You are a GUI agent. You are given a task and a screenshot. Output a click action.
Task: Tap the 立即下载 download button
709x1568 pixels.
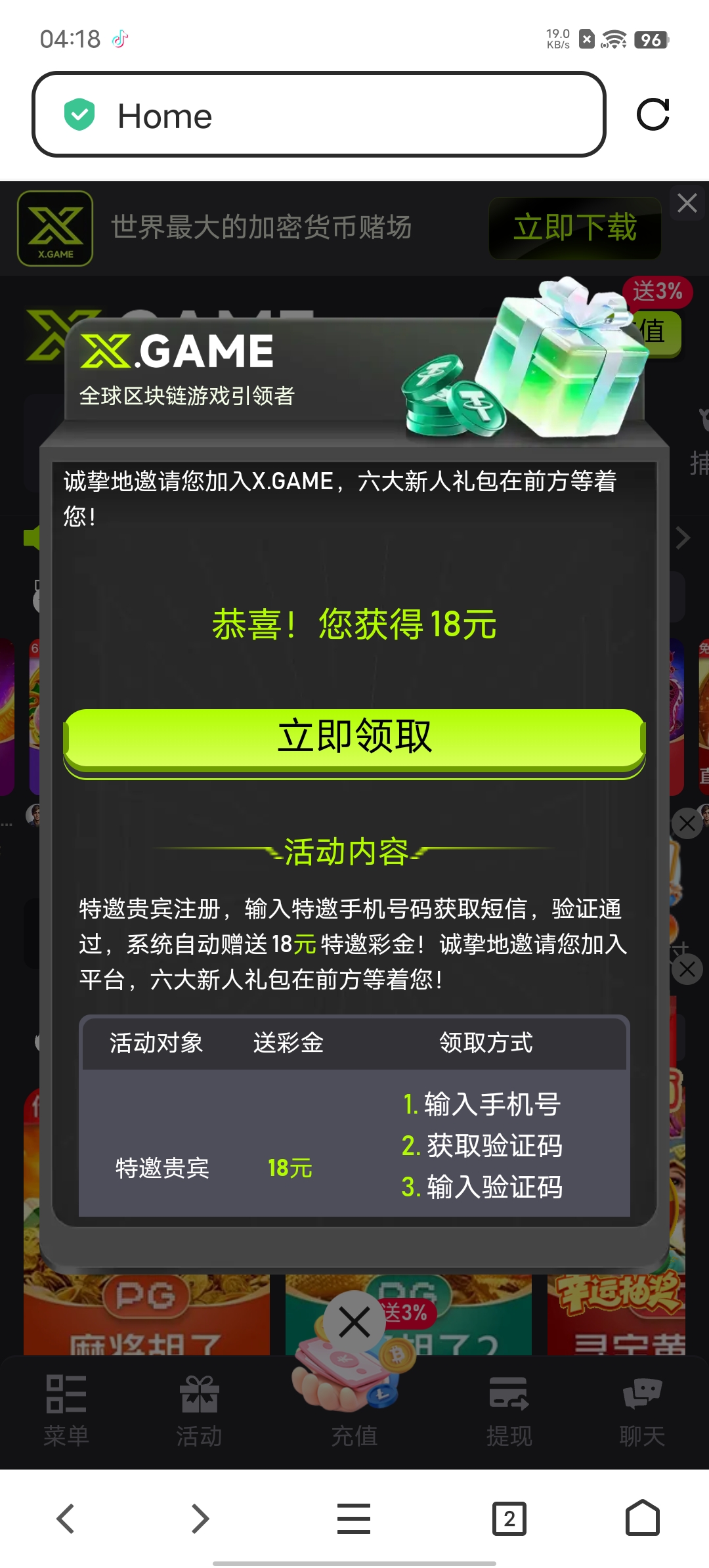pos(574,228)
